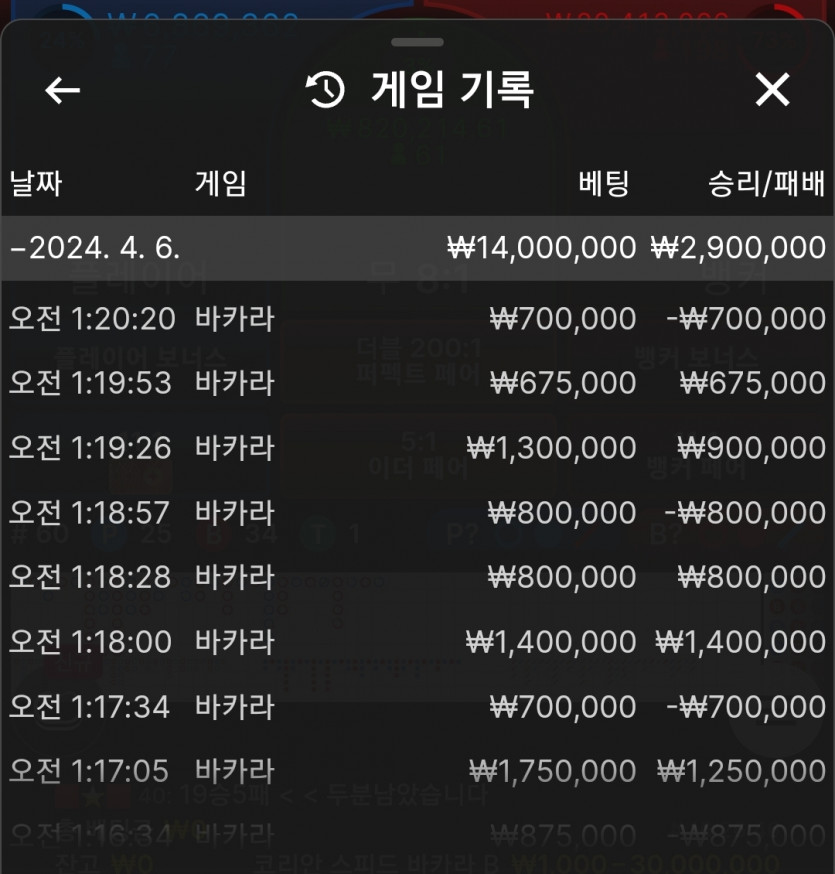Open the baccarat round at 1:19:53
Screen dimensions: 835x874
[417, 383]
